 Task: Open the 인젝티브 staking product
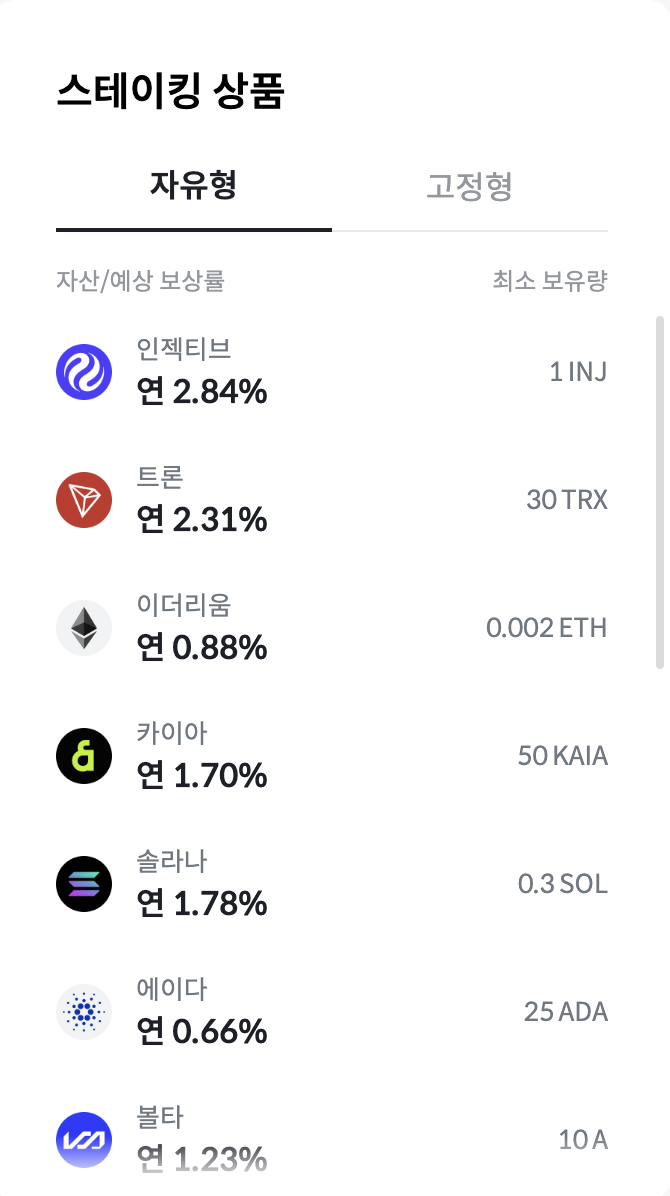[332, 372]
